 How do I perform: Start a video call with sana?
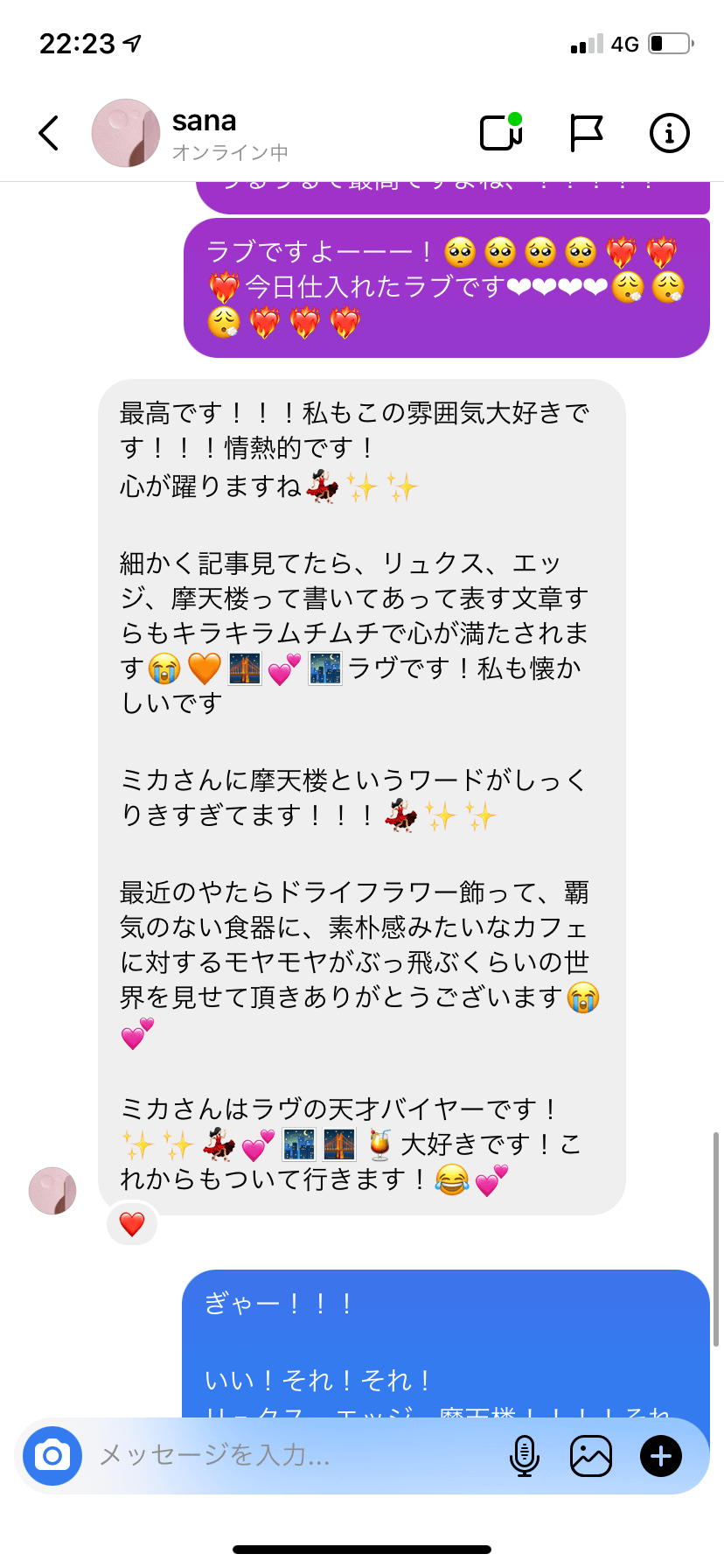pyautogui.click(x=501, y=133)
